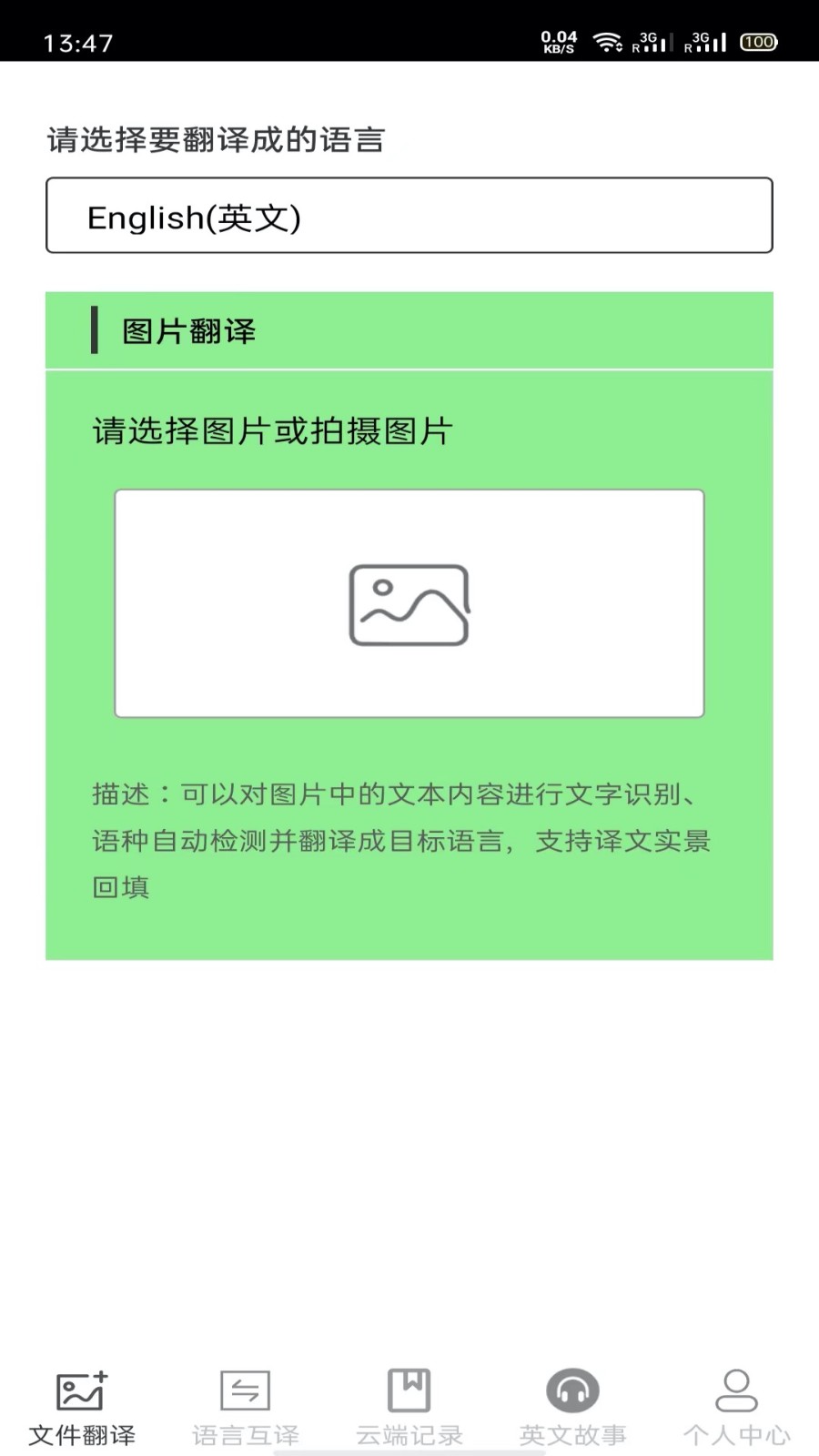
Task: Open the English(英文) language dropdown
Action: coord(409,216)
